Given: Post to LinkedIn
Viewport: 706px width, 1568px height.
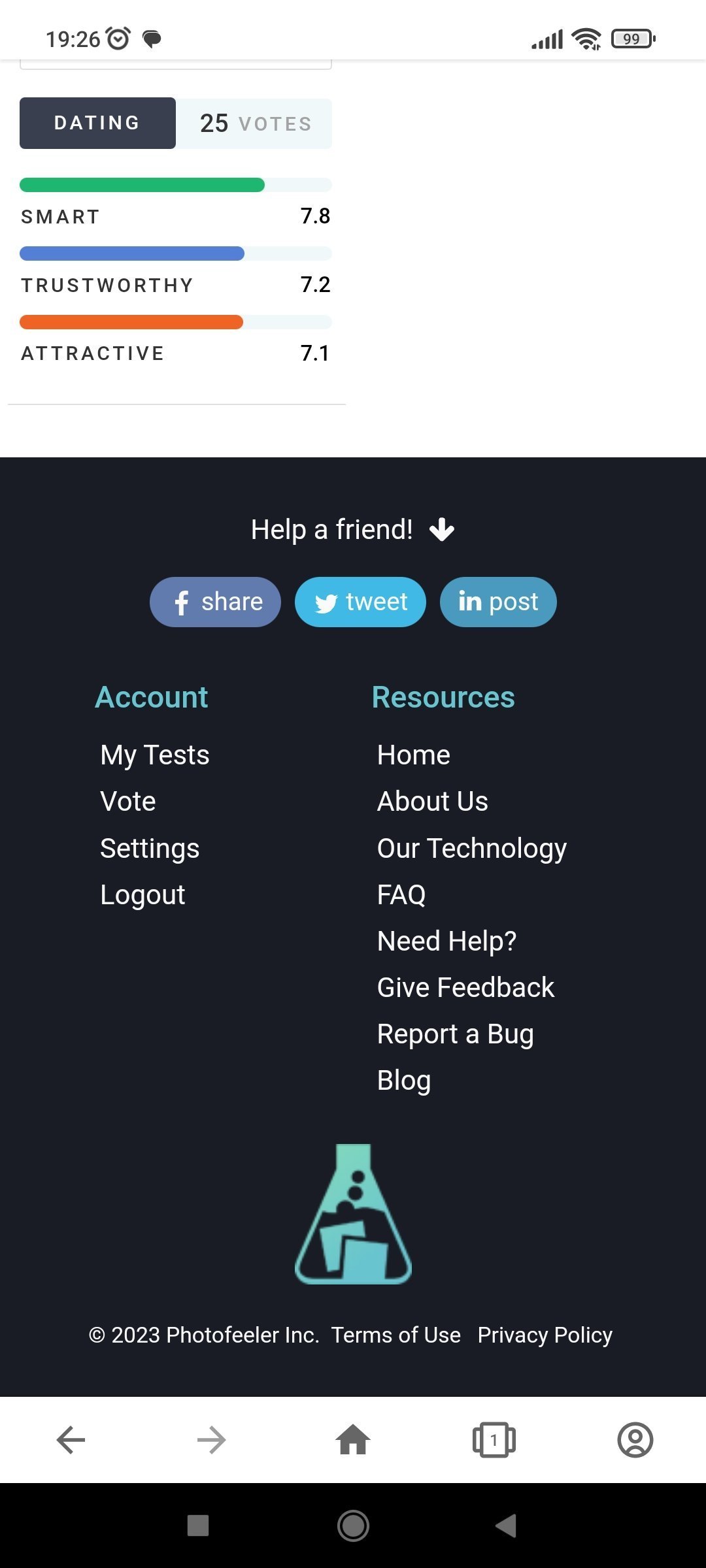Looking at the screenshot, I should pos(498,602).
